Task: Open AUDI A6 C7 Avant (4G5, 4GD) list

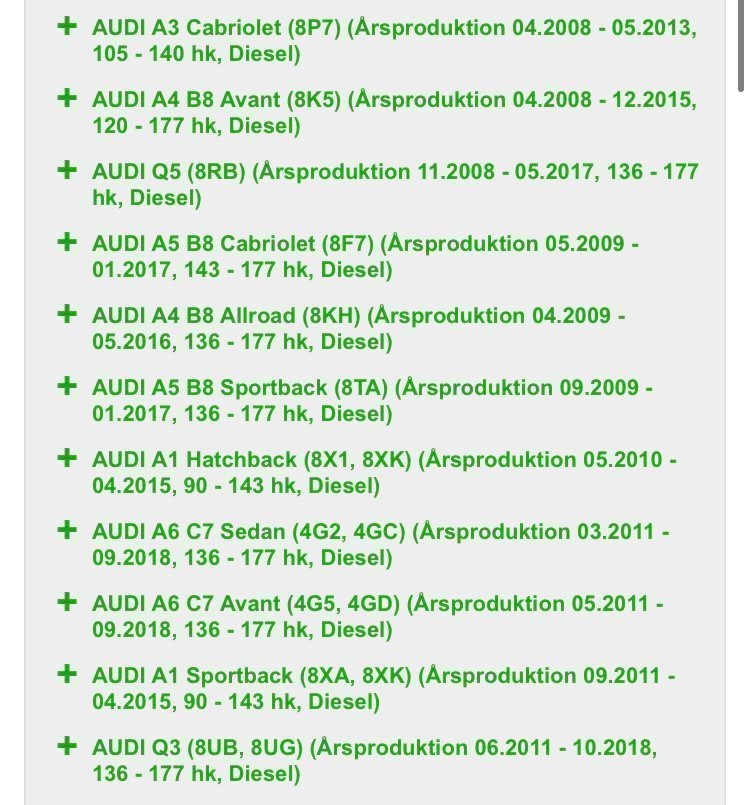Action: pos(68,603)
